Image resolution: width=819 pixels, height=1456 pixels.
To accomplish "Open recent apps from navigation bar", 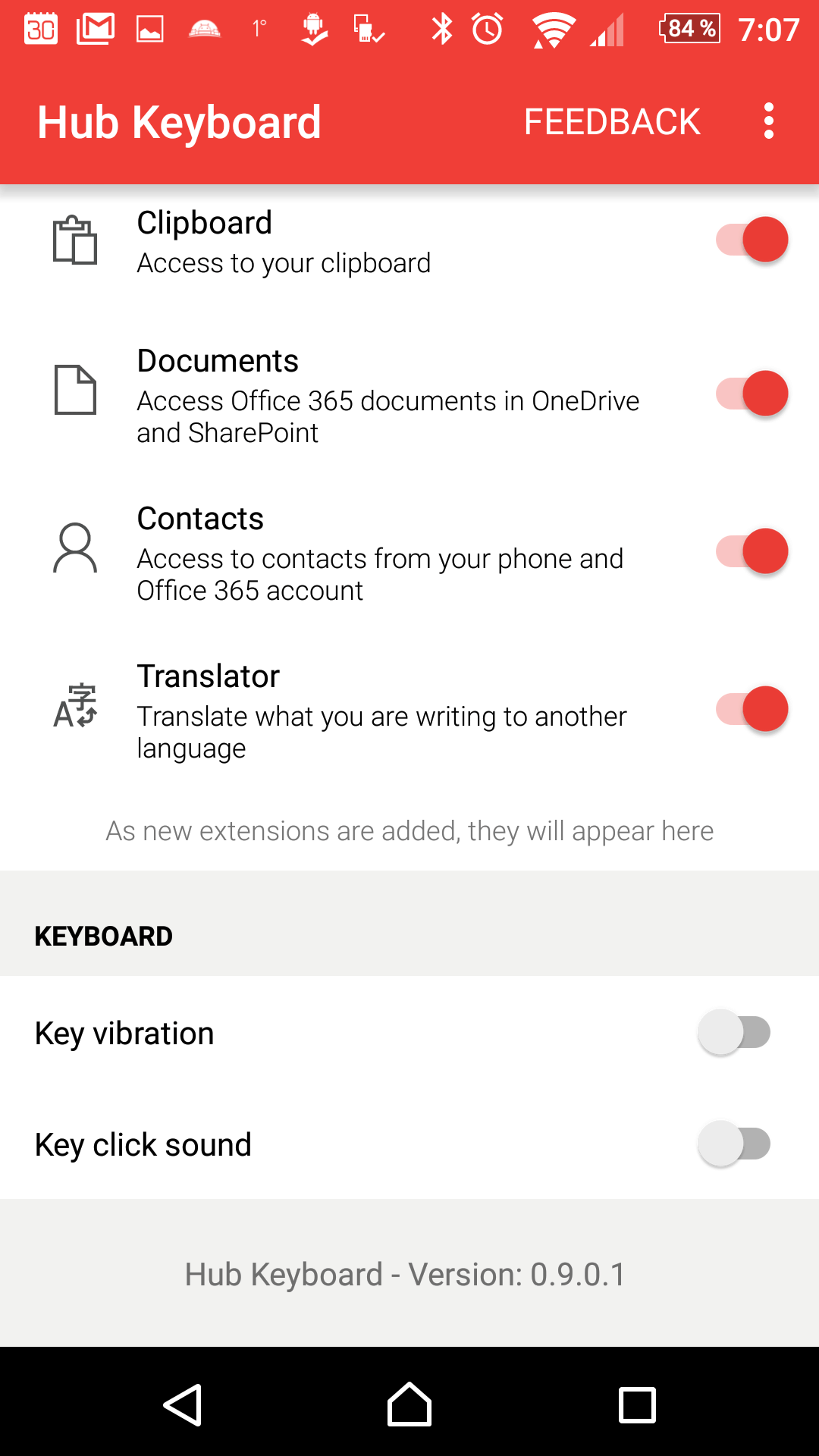I will (637, 1405).
